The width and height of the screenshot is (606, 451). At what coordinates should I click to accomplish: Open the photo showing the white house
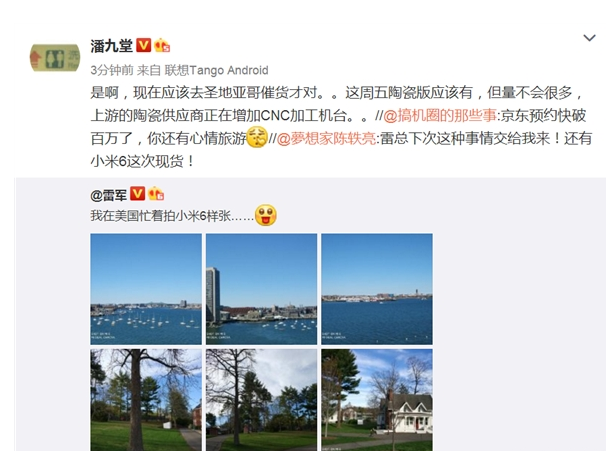click(376, 399)
